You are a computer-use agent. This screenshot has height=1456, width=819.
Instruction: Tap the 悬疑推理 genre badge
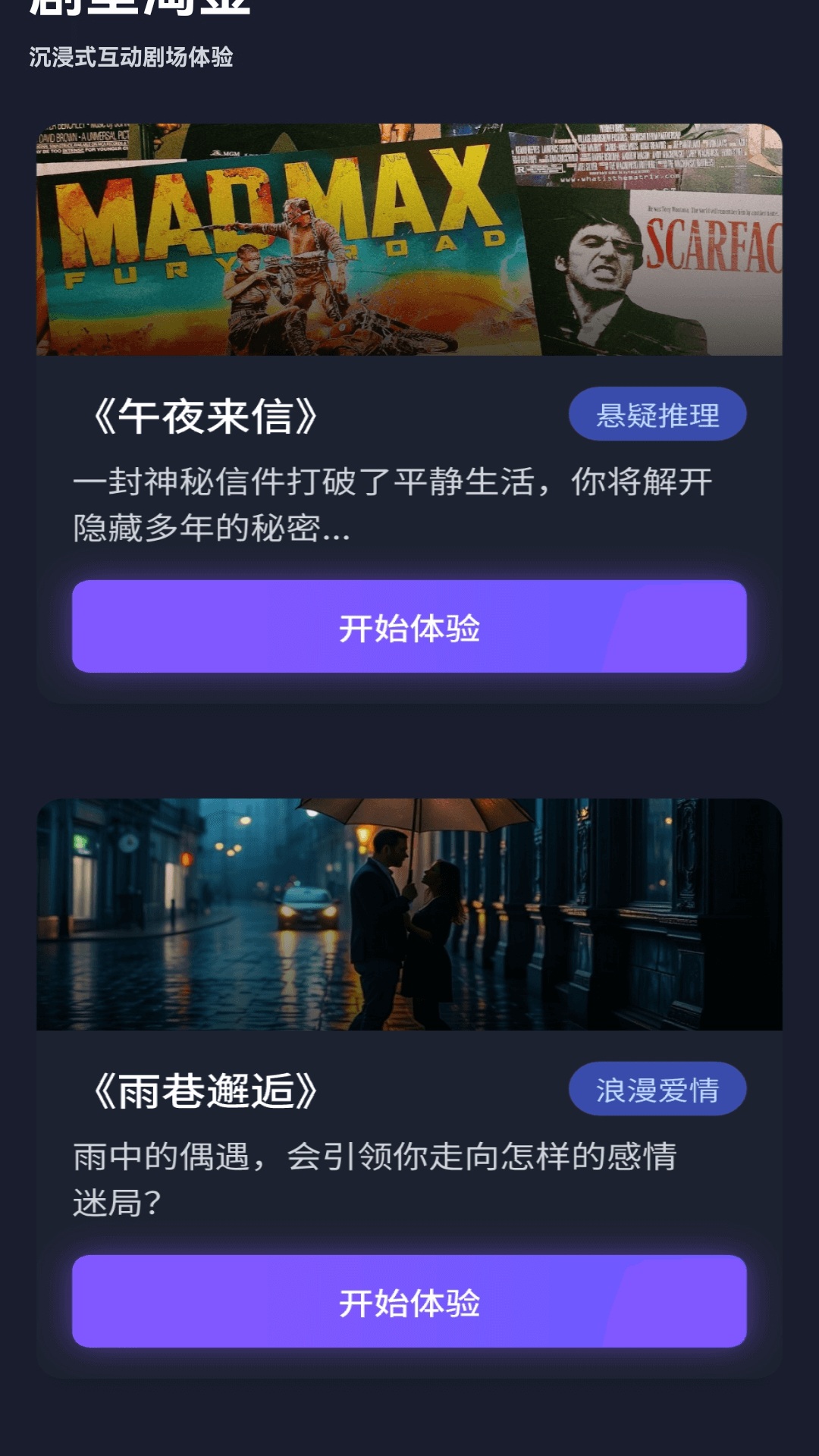pos(657,413)
